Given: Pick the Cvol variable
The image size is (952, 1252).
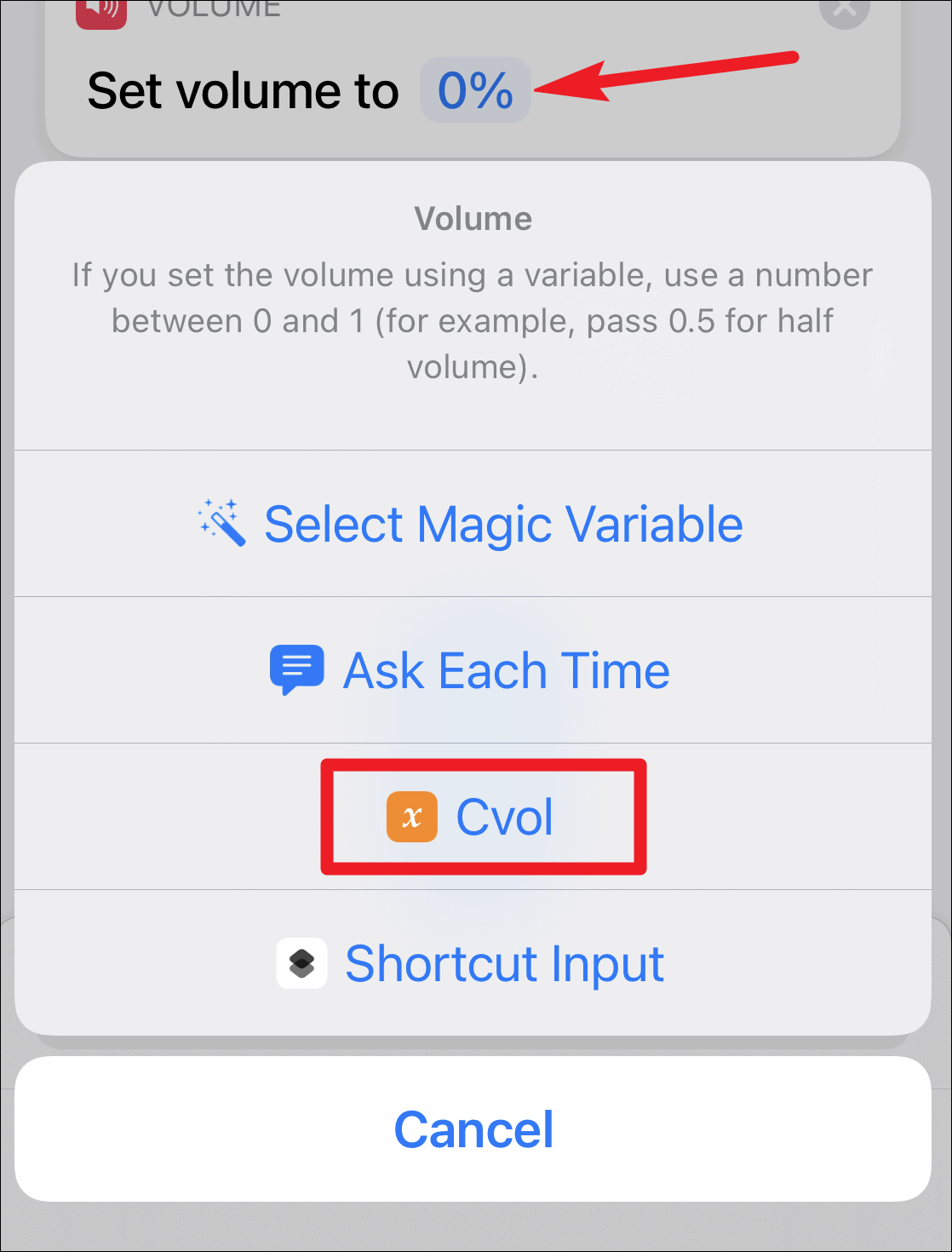Looking at the screenshot, I should (473, 817).
